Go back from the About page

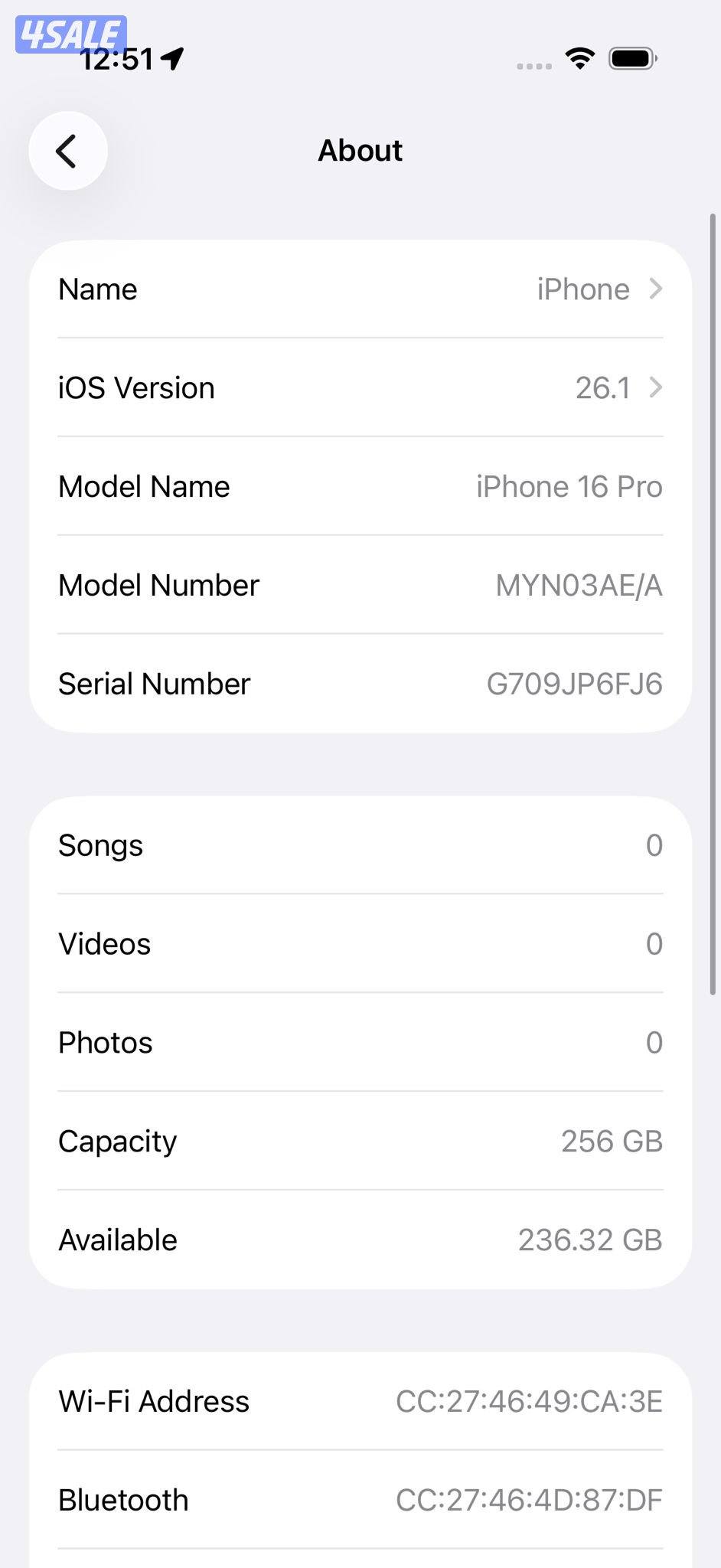[67, 151]
